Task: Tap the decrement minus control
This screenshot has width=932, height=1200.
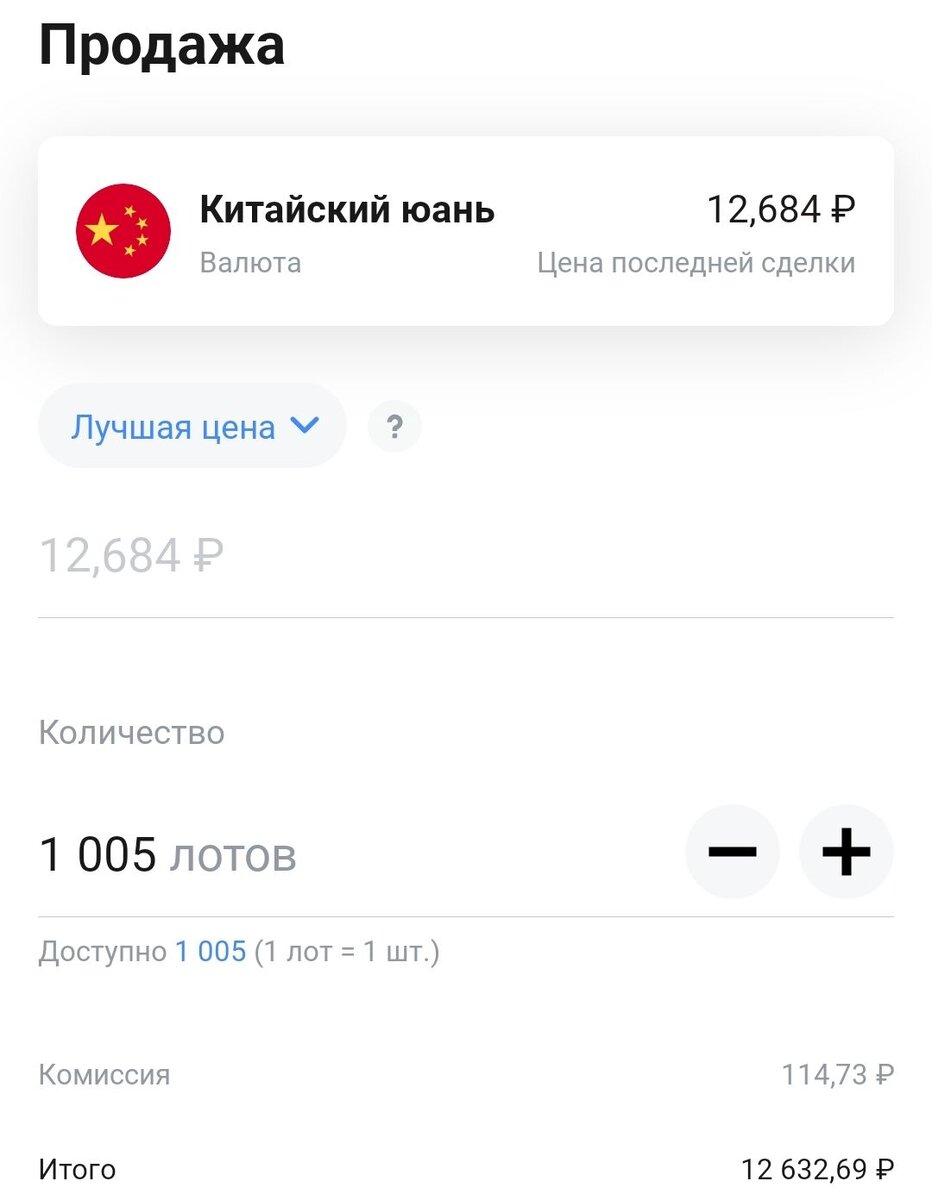Action: pos(732,851)
